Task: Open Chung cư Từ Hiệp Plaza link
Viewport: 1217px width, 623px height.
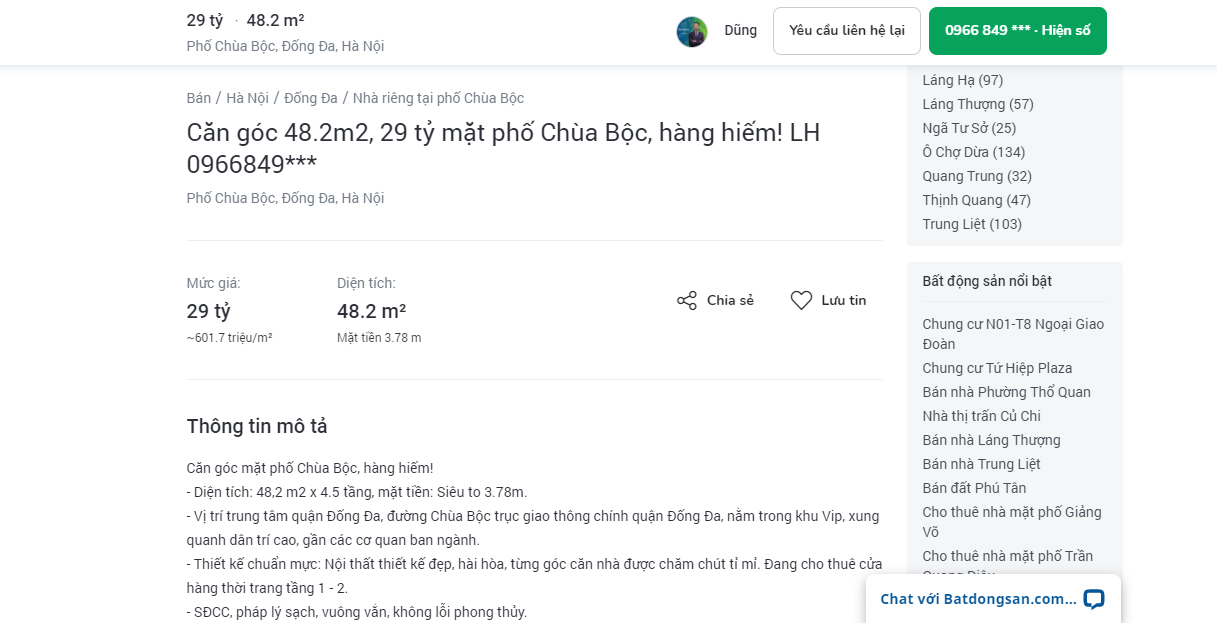Action: [996, 368]
